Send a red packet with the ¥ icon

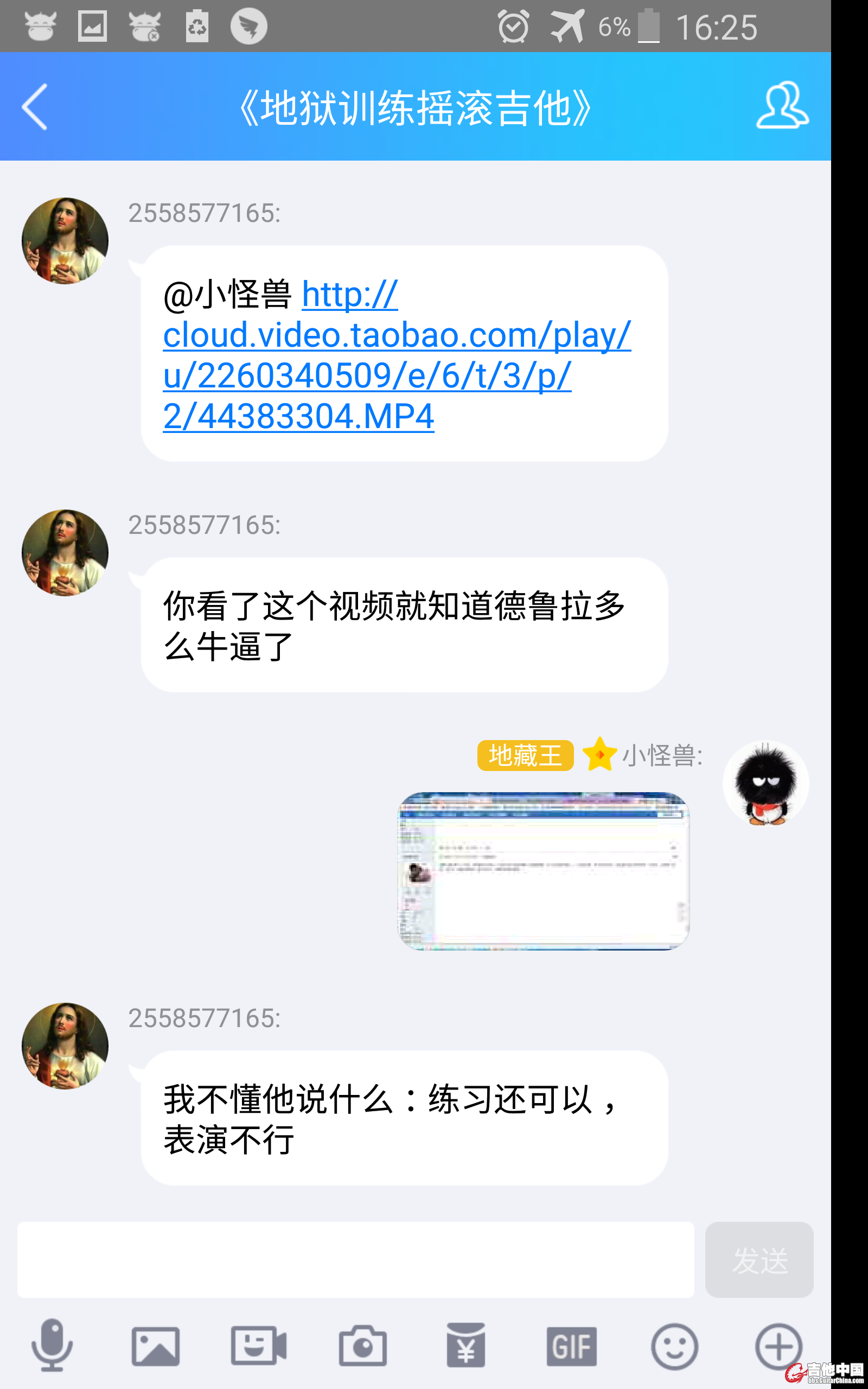point(465,1346)
